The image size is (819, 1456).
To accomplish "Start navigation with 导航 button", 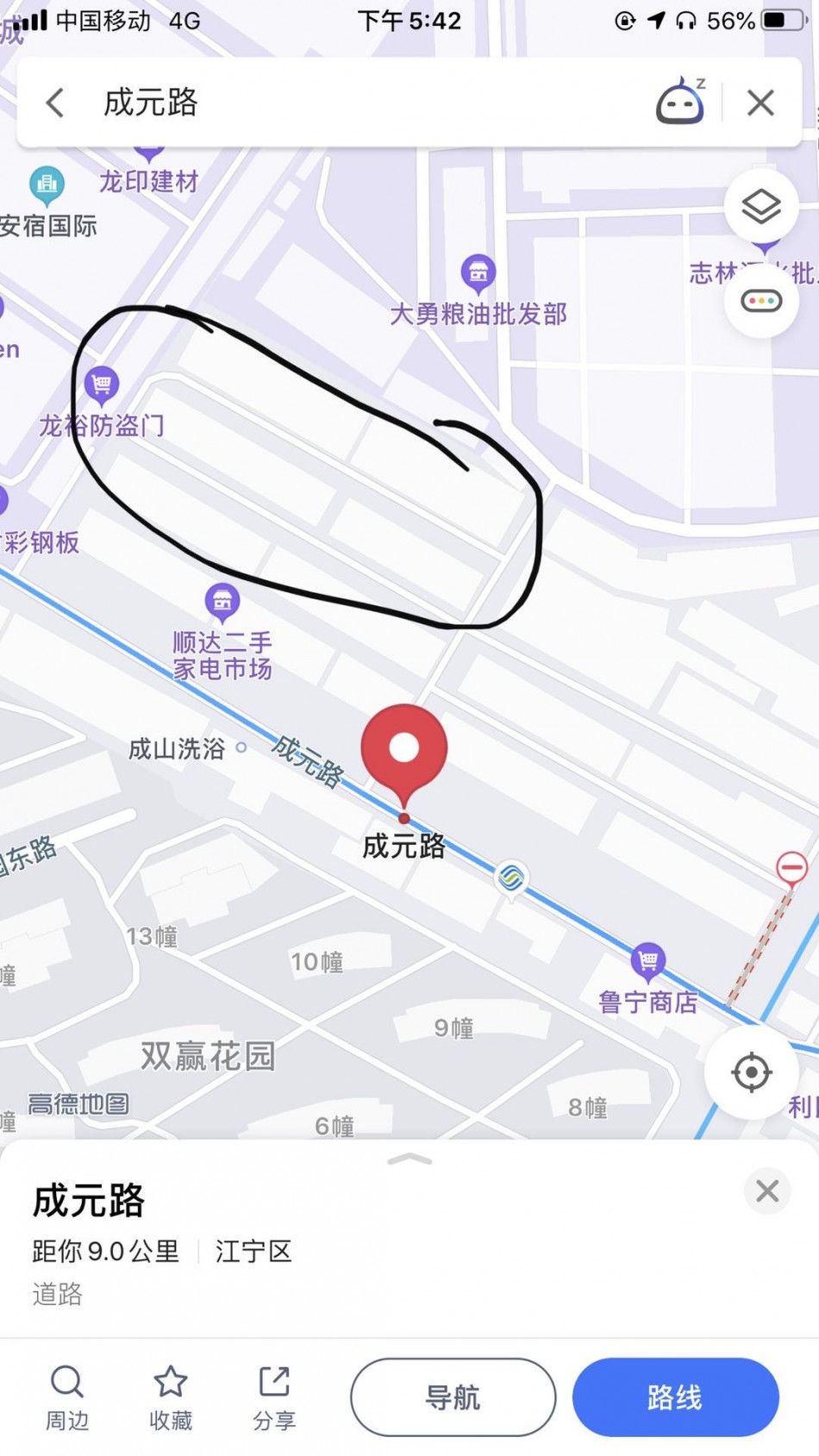I will pyautogui.click(x=453, y=1397).
